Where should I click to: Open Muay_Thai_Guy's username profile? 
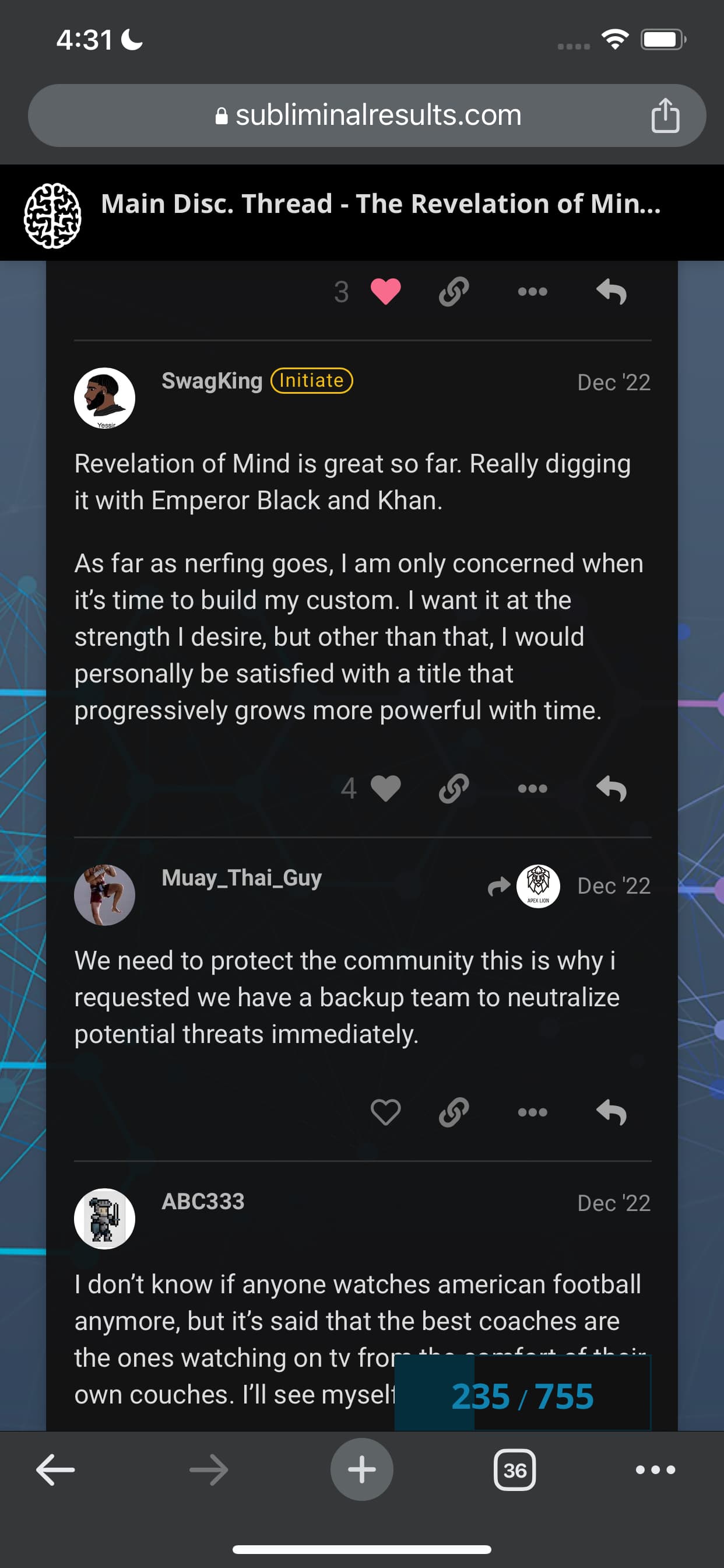[241, 878]
